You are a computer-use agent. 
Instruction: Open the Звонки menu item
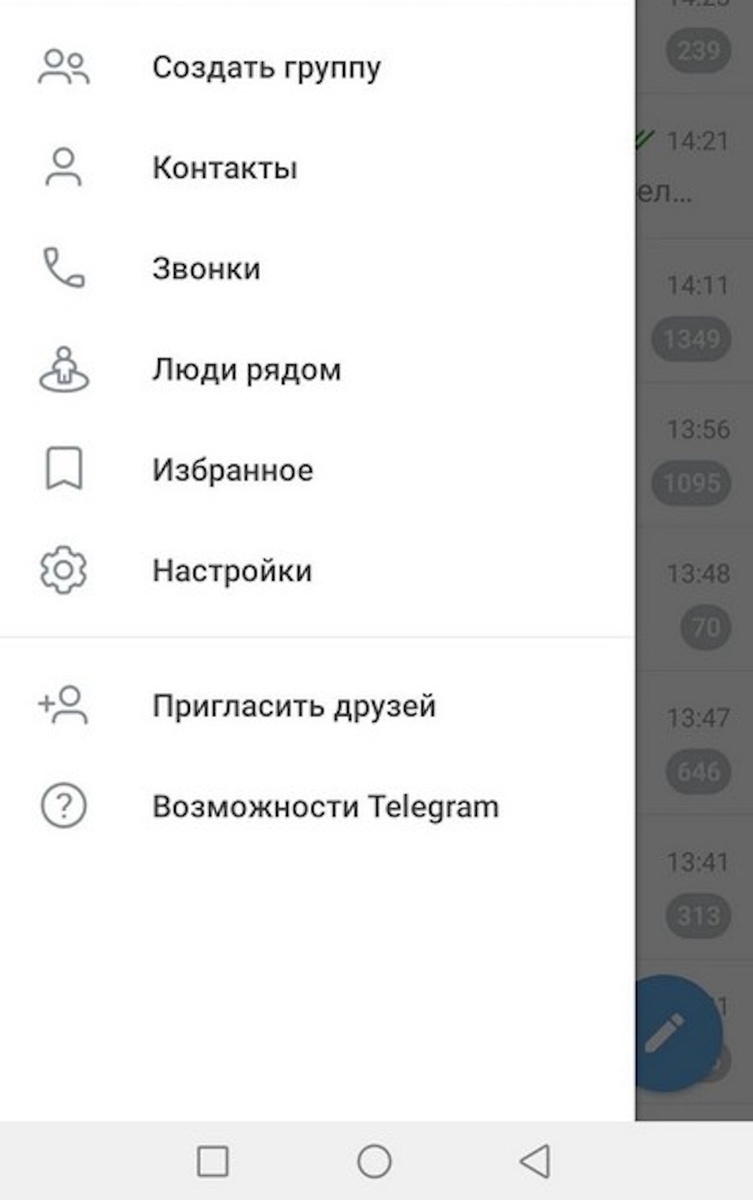point(206,267)
